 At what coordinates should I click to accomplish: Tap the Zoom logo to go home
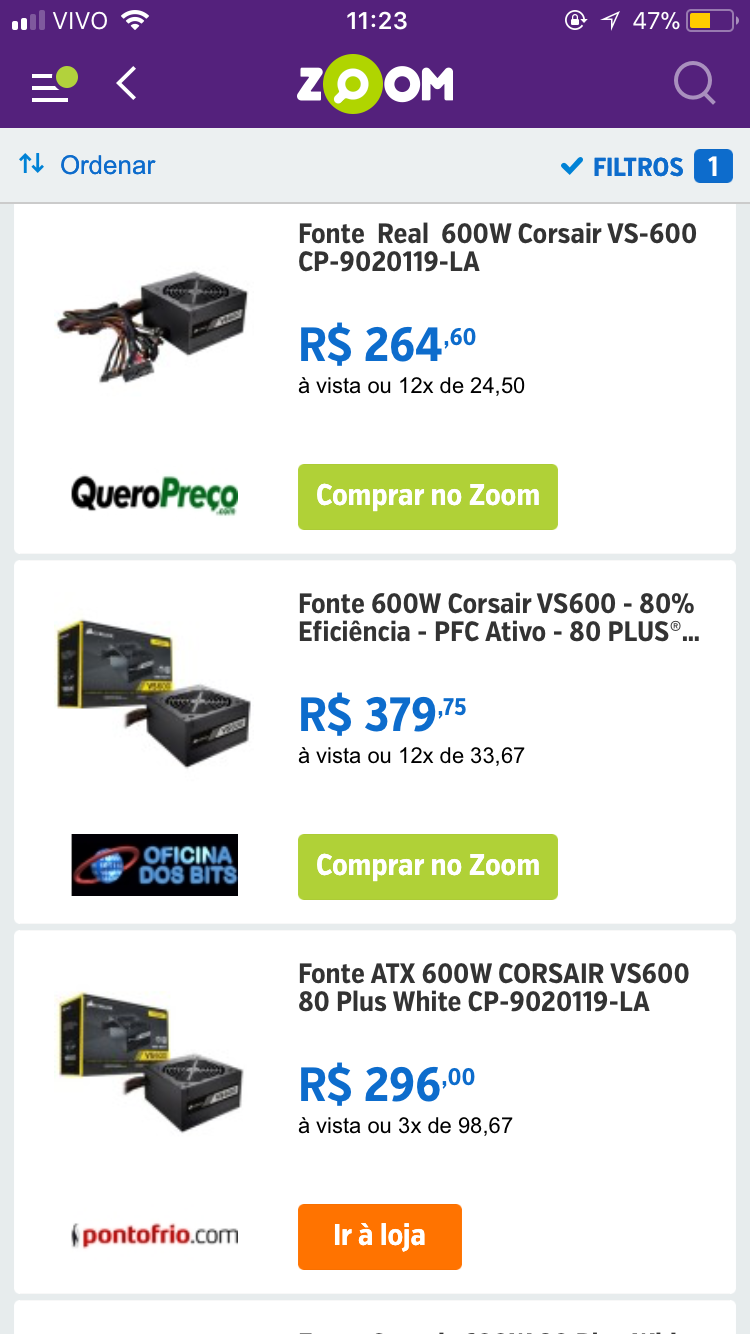point(375,85)
